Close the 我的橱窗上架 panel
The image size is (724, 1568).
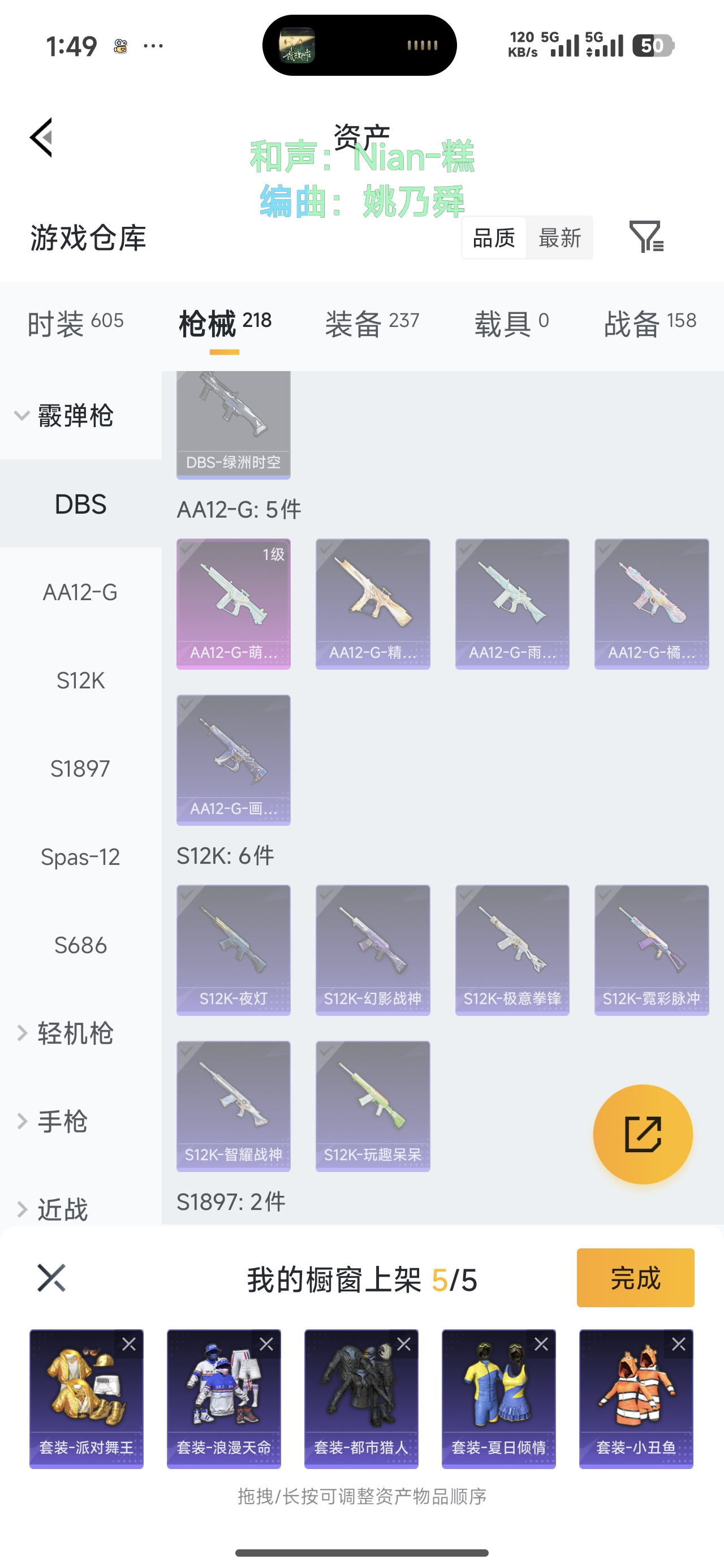[51, 1277]
